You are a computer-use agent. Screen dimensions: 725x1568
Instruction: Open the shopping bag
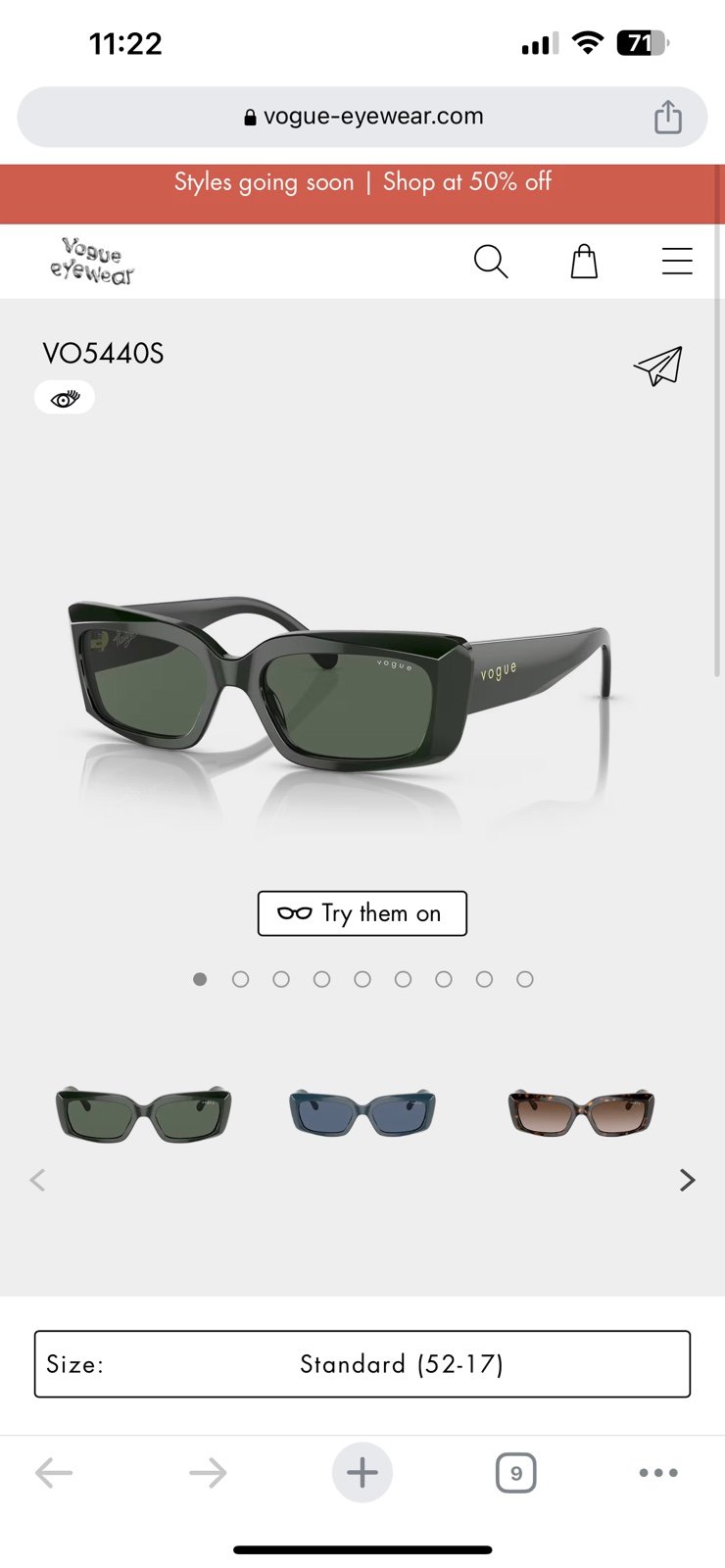click(584, 262)
